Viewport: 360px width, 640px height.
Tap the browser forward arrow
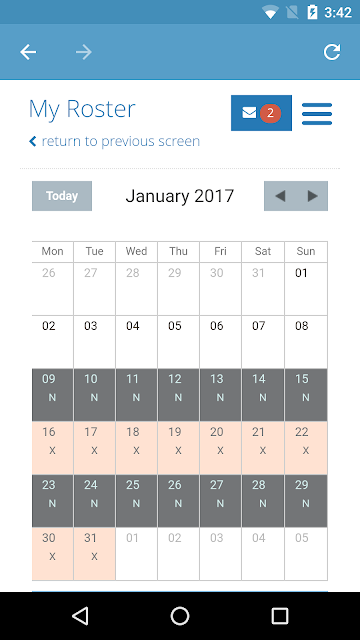coord(84,52)
